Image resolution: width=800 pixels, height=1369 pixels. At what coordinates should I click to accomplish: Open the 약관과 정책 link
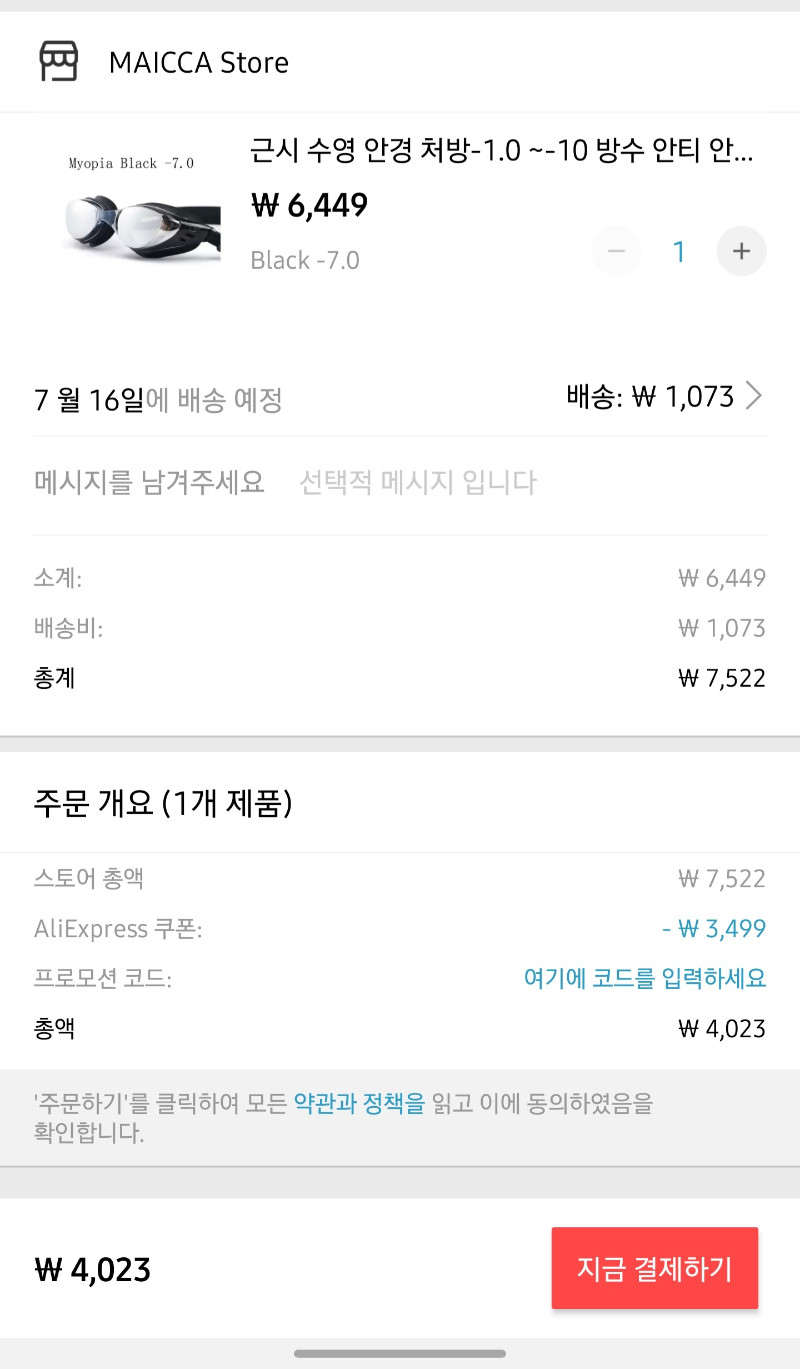tap(359, 1104)
